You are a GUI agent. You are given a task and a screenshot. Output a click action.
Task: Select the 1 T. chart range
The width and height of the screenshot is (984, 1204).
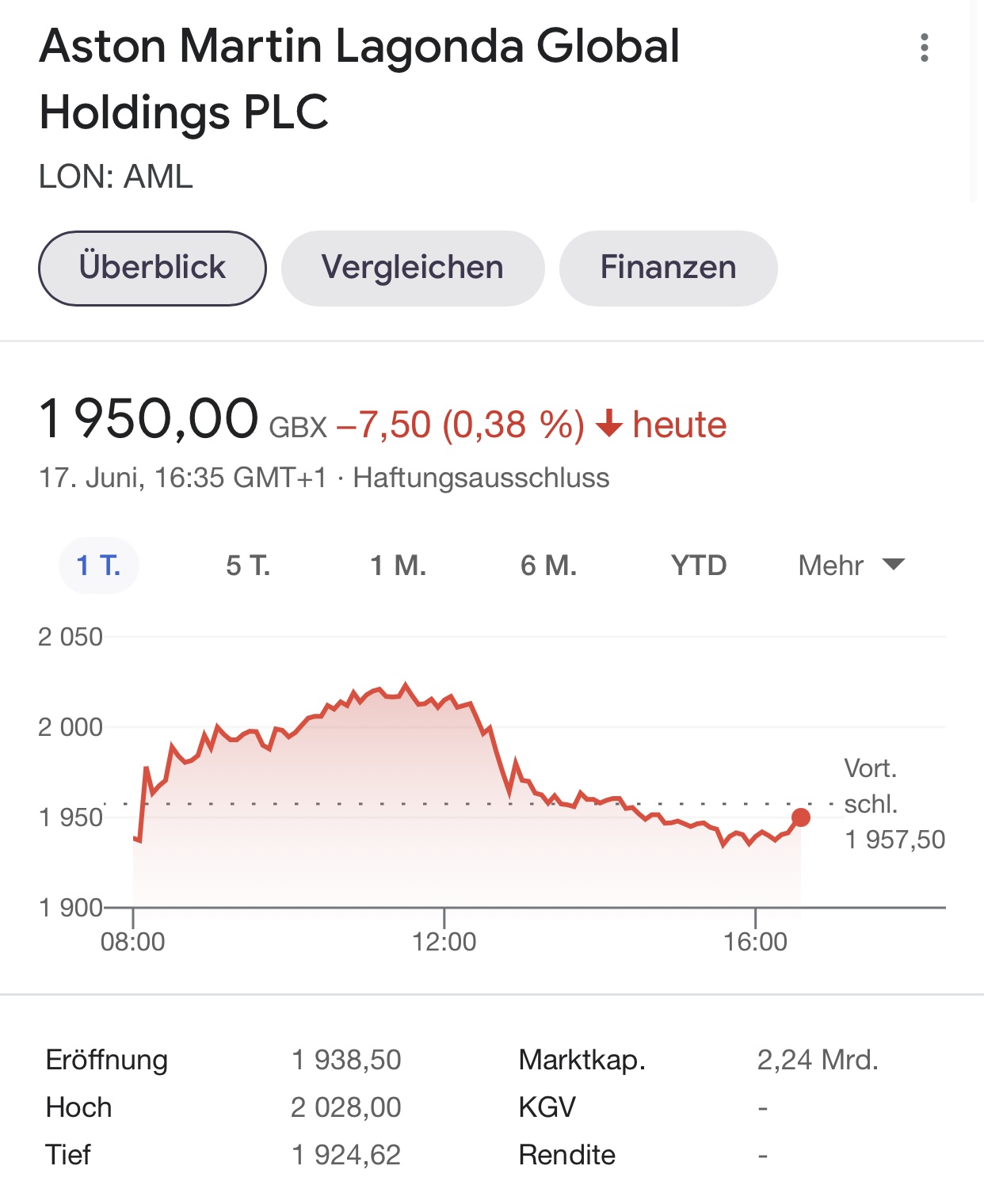tap(99, 566)
